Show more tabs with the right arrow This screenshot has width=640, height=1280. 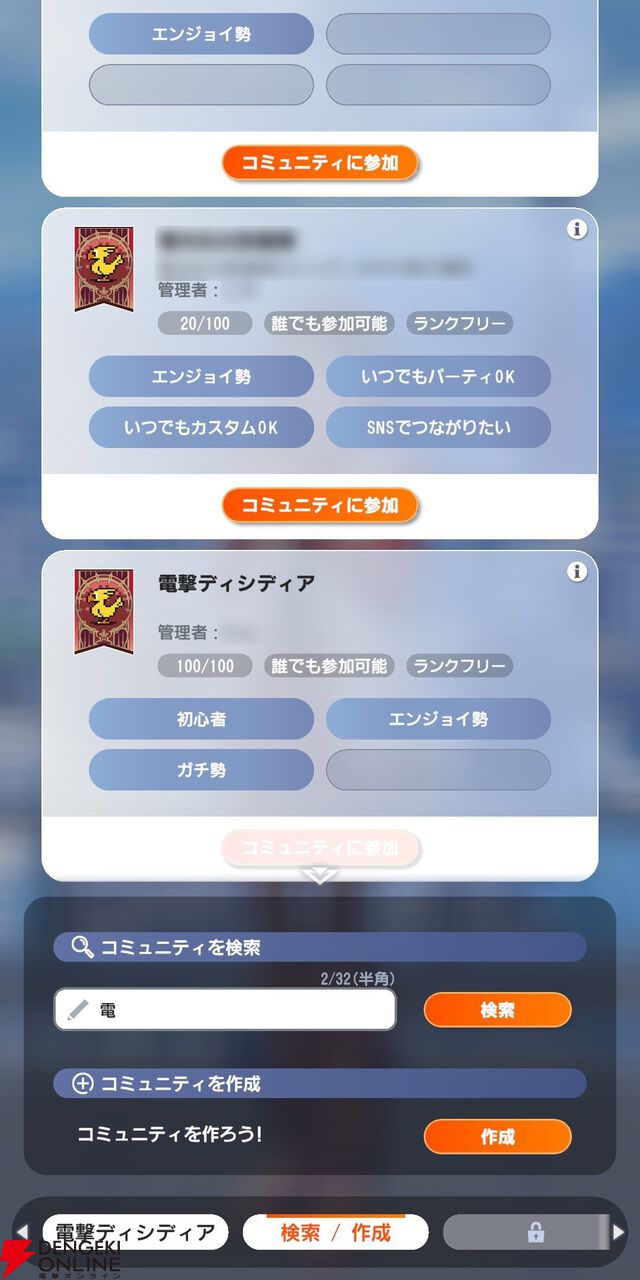619,1232
